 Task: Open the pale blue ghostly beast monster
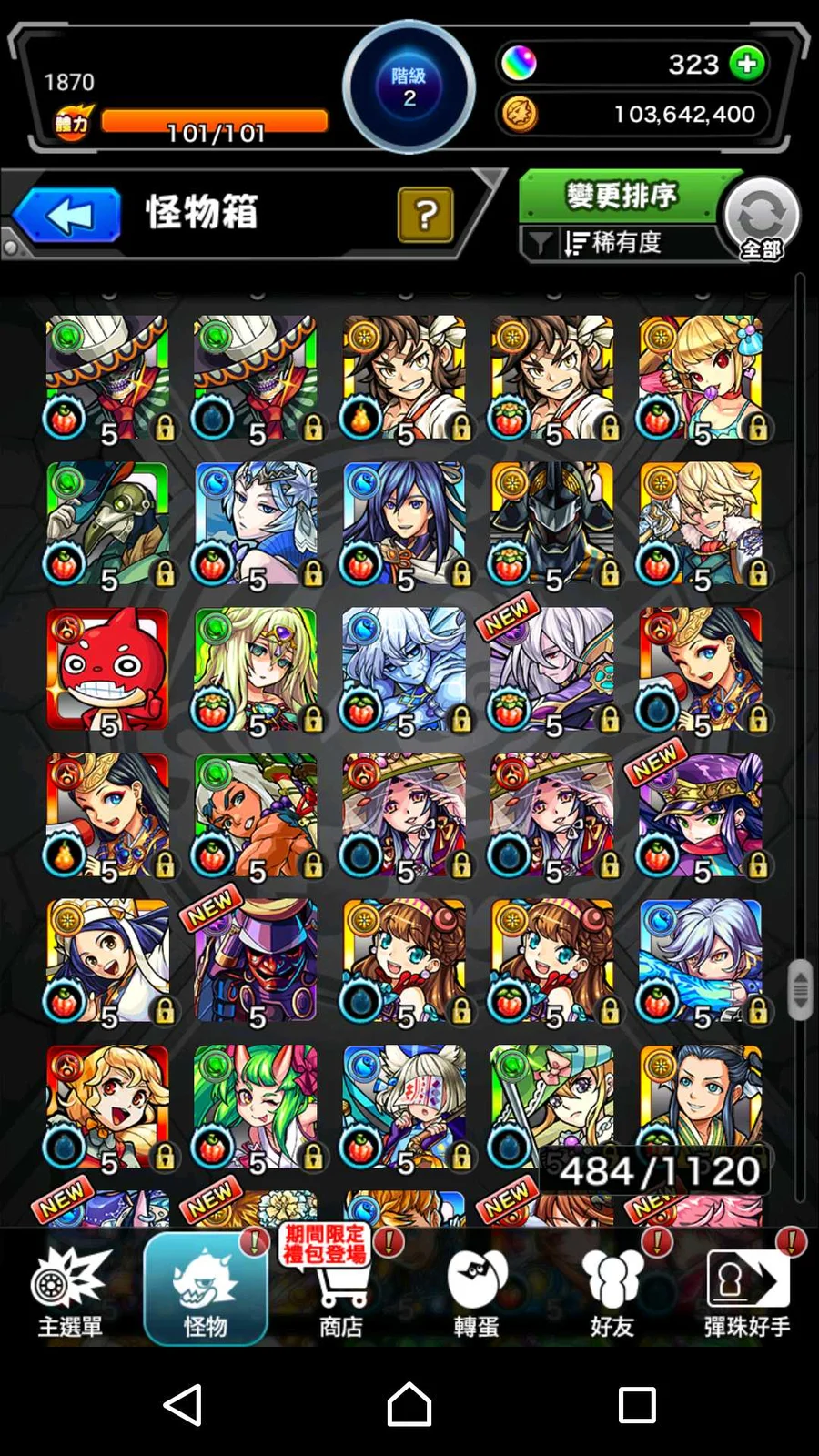click(404, 670)
